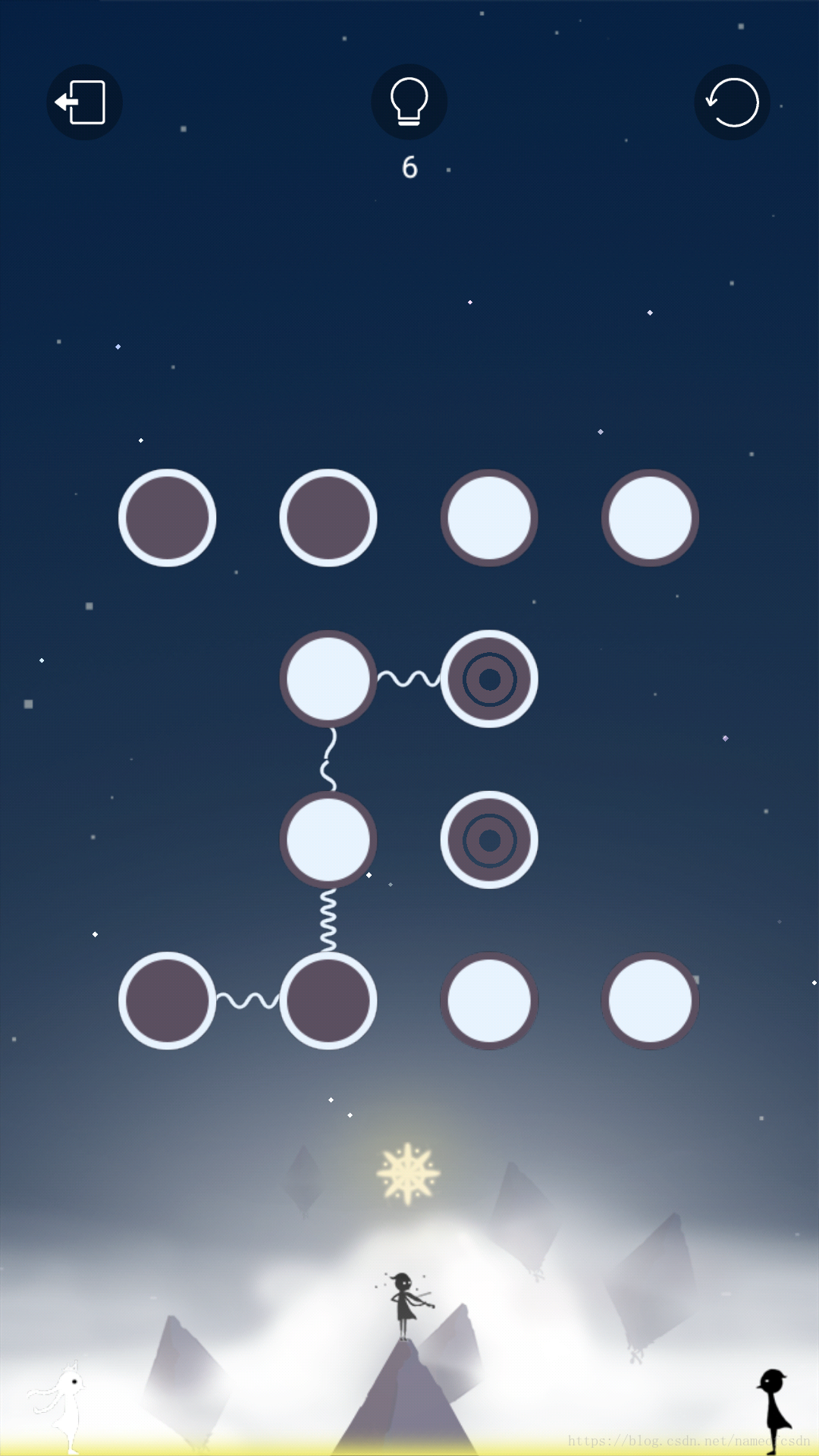Tap the ringed node linked by a wavy line
Viewport: 819px width, 1456px height.
click(x=489, y=679)
